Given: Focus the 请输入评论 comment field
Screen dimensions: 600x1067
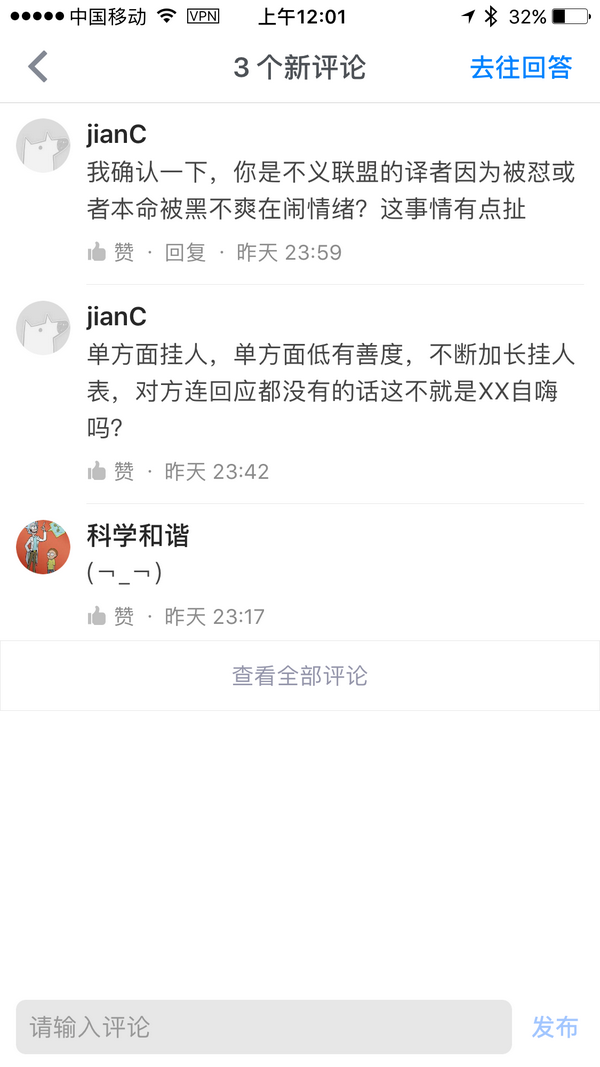Looking at the screenshot, I should tap(263, 1027).
